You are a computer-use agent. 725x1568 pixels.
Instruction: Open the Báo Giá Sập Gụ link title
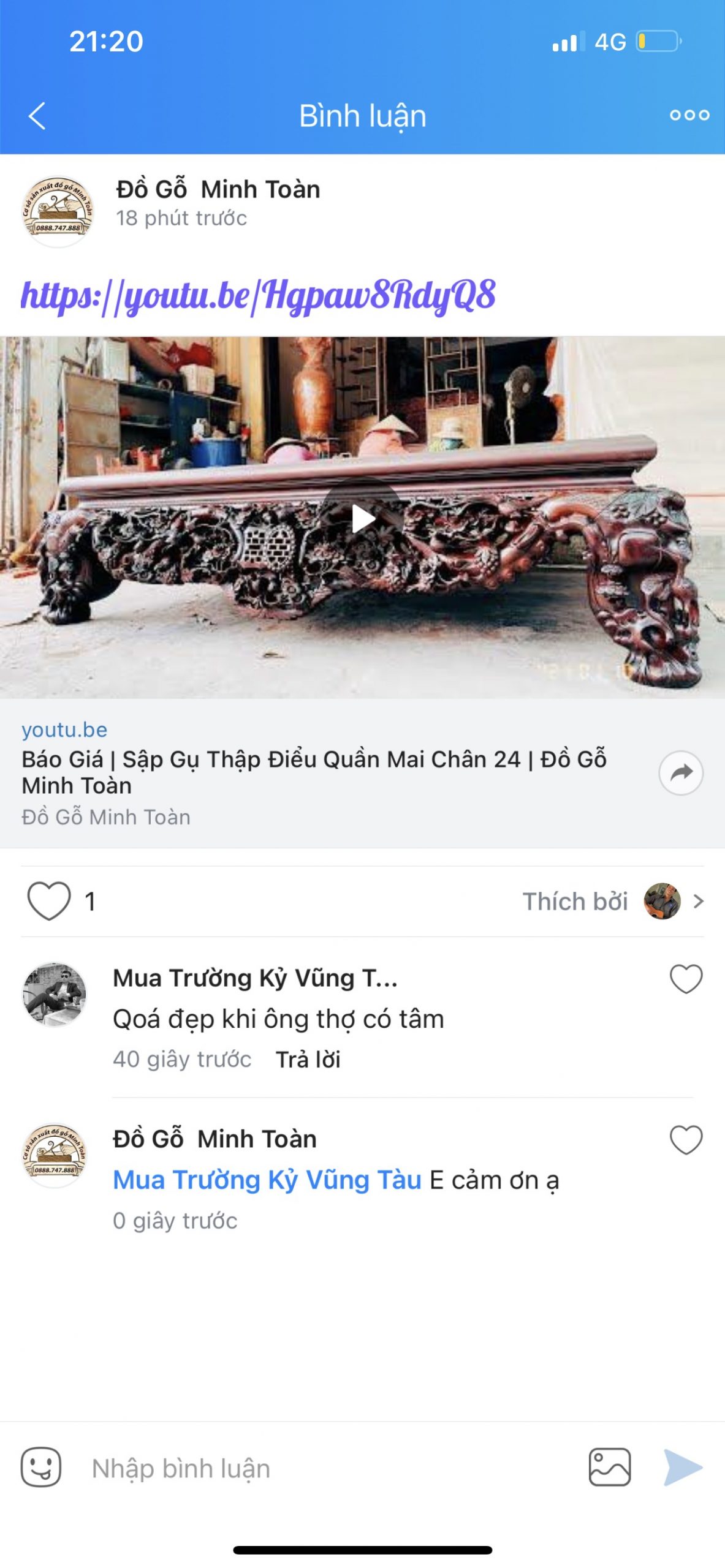click(314, 772)
